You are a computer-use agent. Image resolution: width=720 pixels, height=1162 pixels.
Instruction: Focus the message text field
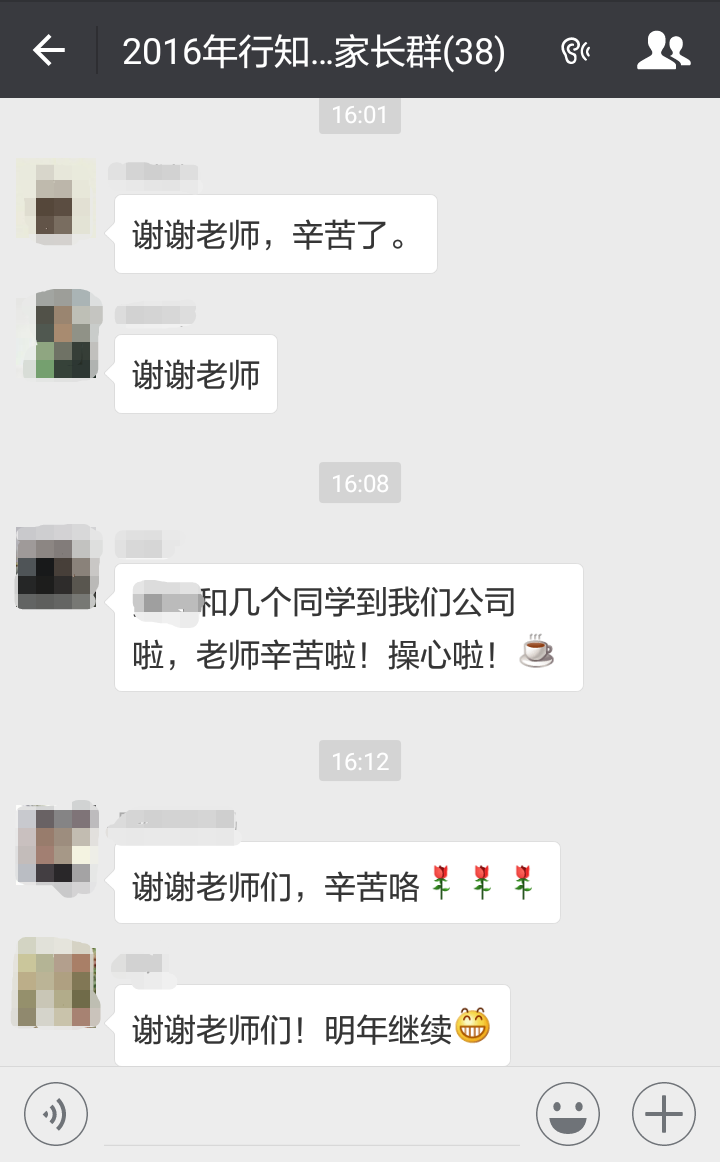tap(312, 1114)
